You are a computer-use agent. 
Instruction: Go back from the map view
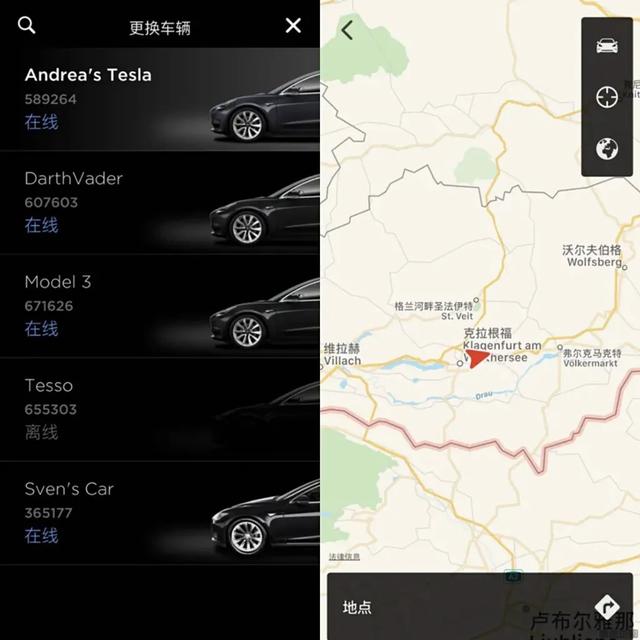[347, 30]
